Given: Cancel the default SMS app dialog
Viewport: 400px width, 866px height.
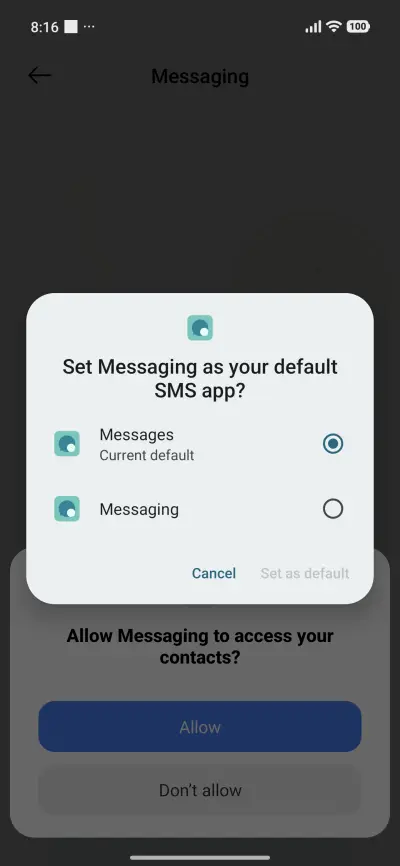Looking at the screenshot, I should click(214, 573).
